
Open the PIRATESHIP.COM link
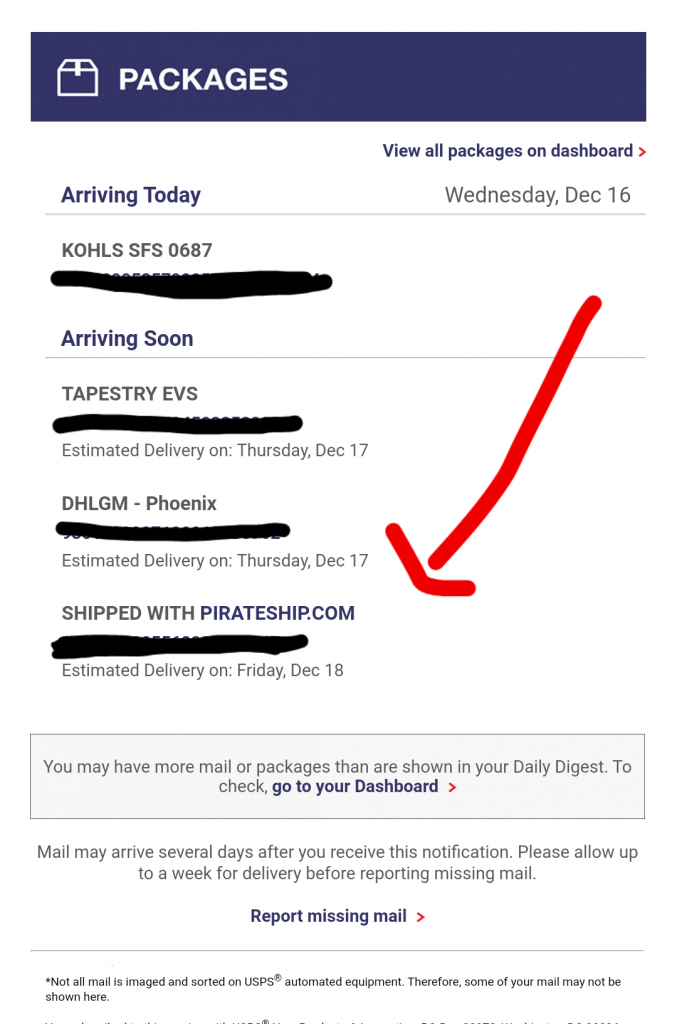click(x=277, y=613)
